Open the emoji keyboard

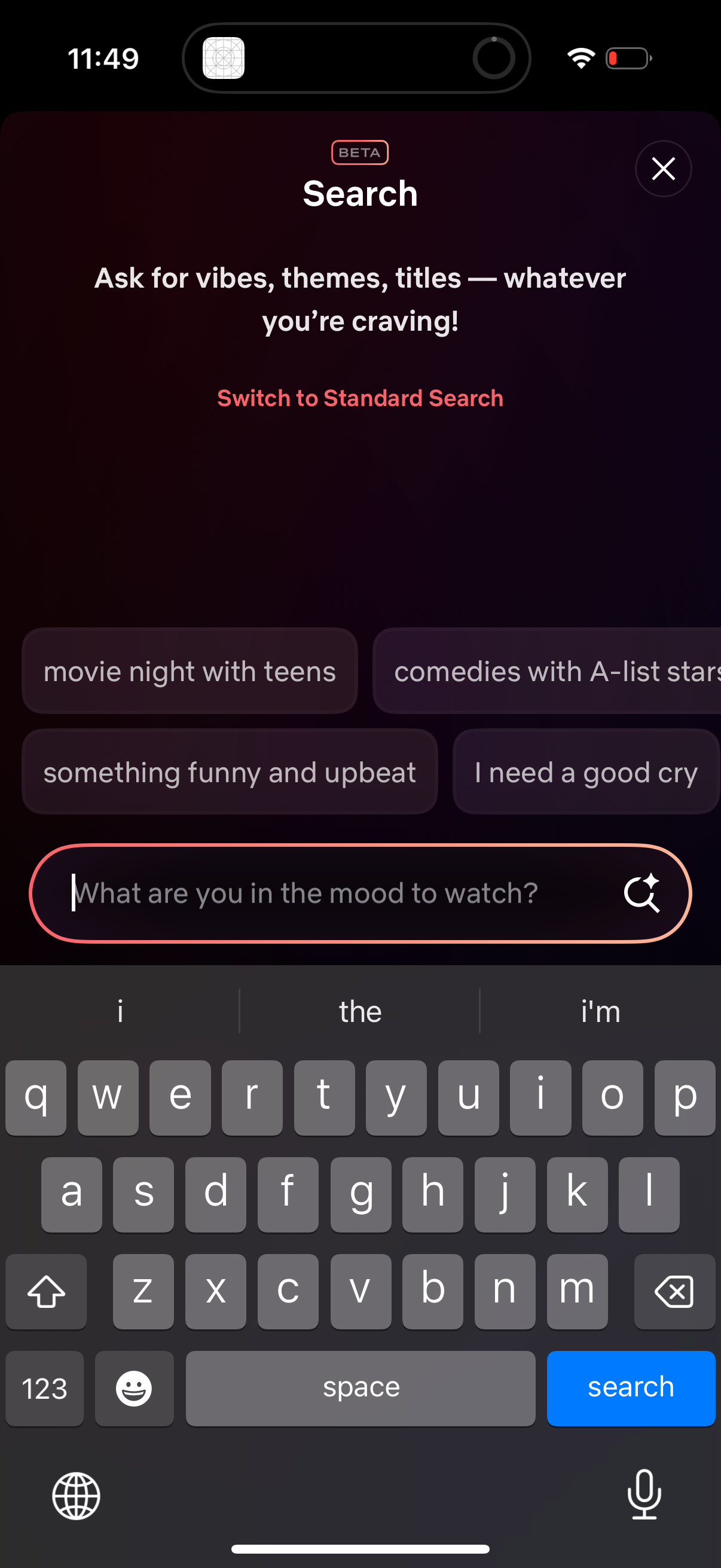point(135,1389)
